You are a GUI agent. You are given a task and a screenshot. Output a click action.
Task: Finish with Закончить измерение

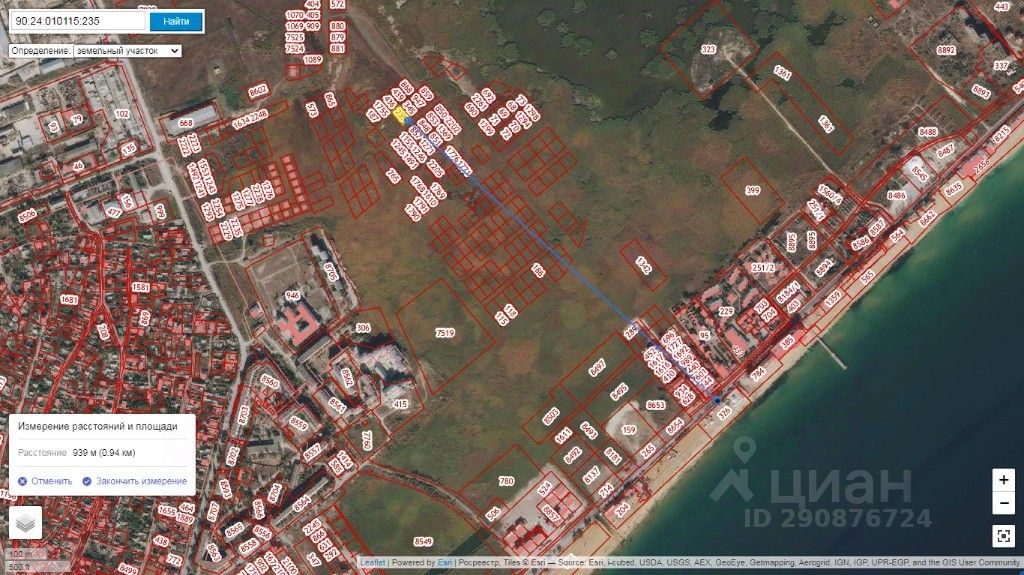pyautogui.click(x=134, y=481)
